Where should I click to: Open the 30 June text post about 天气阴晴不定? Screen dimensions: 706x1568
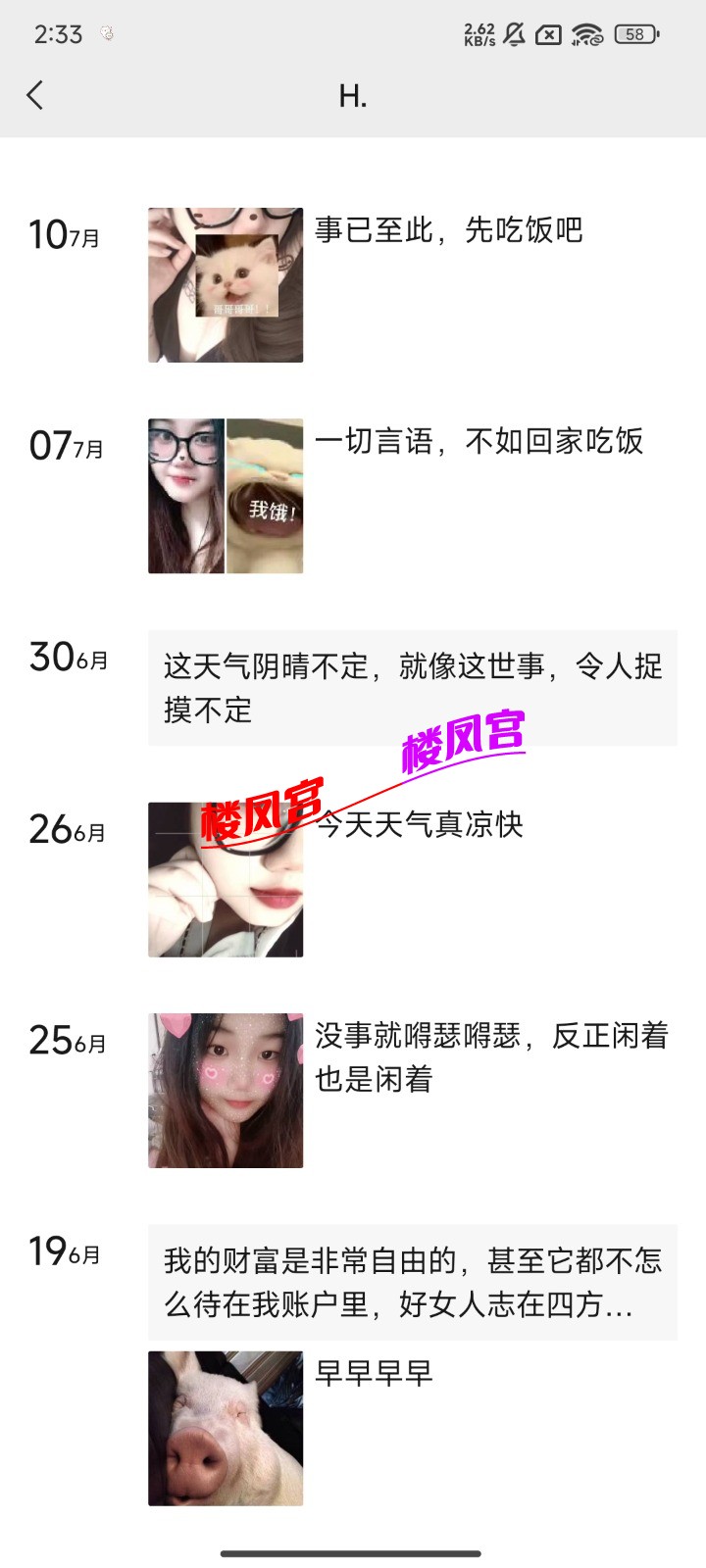click(x=412, y=688)
